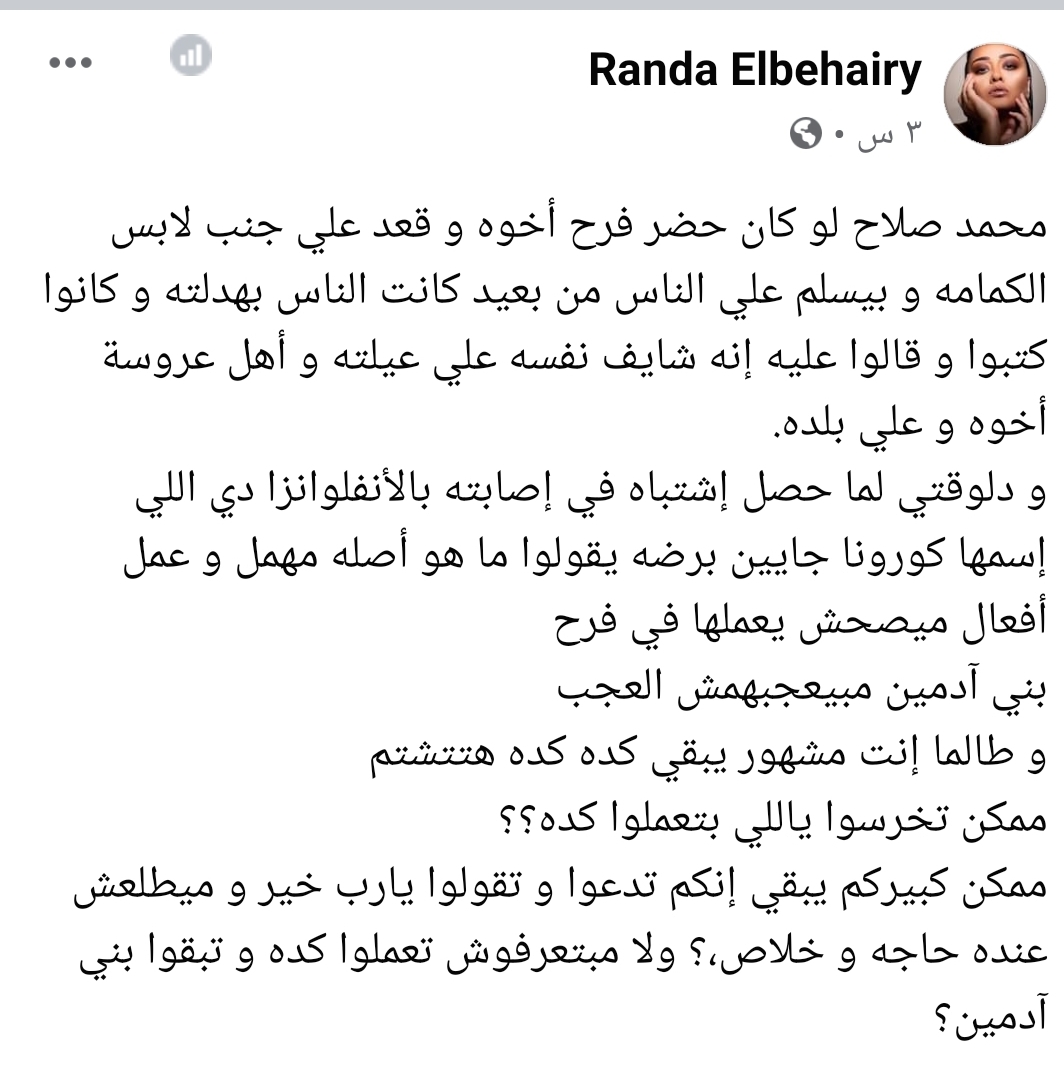View post insights via the chart icon
The width and height of the screenshot is (1064, 1069).
(190, 56)
